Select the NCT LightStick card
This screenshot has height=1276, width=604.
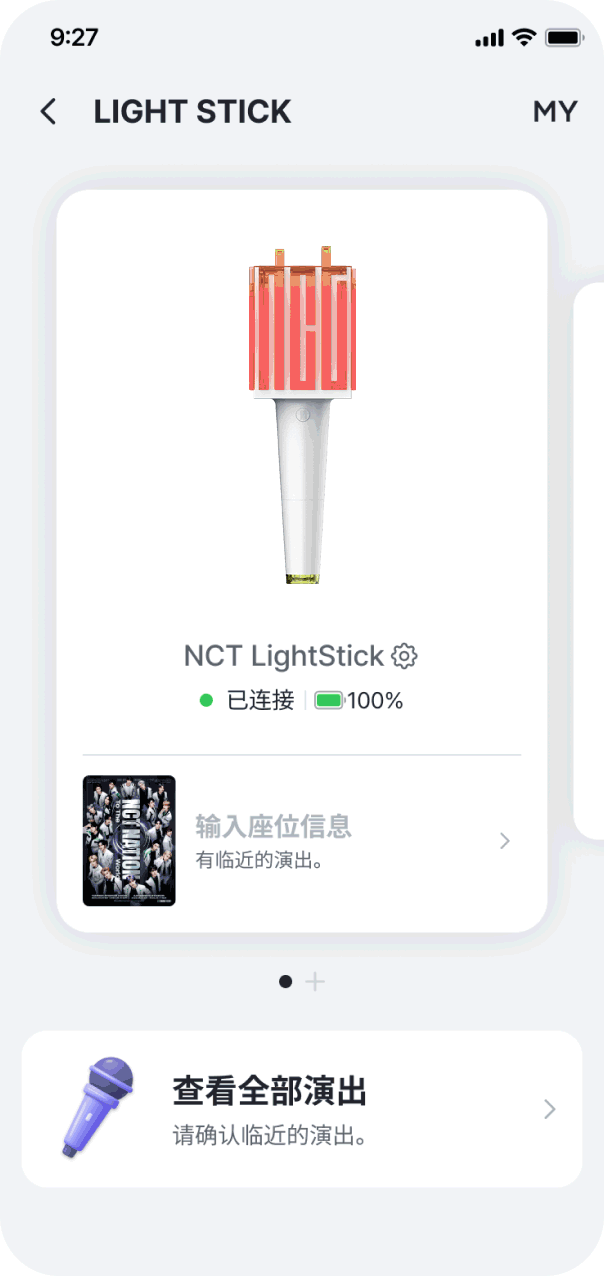pos(302,561)
